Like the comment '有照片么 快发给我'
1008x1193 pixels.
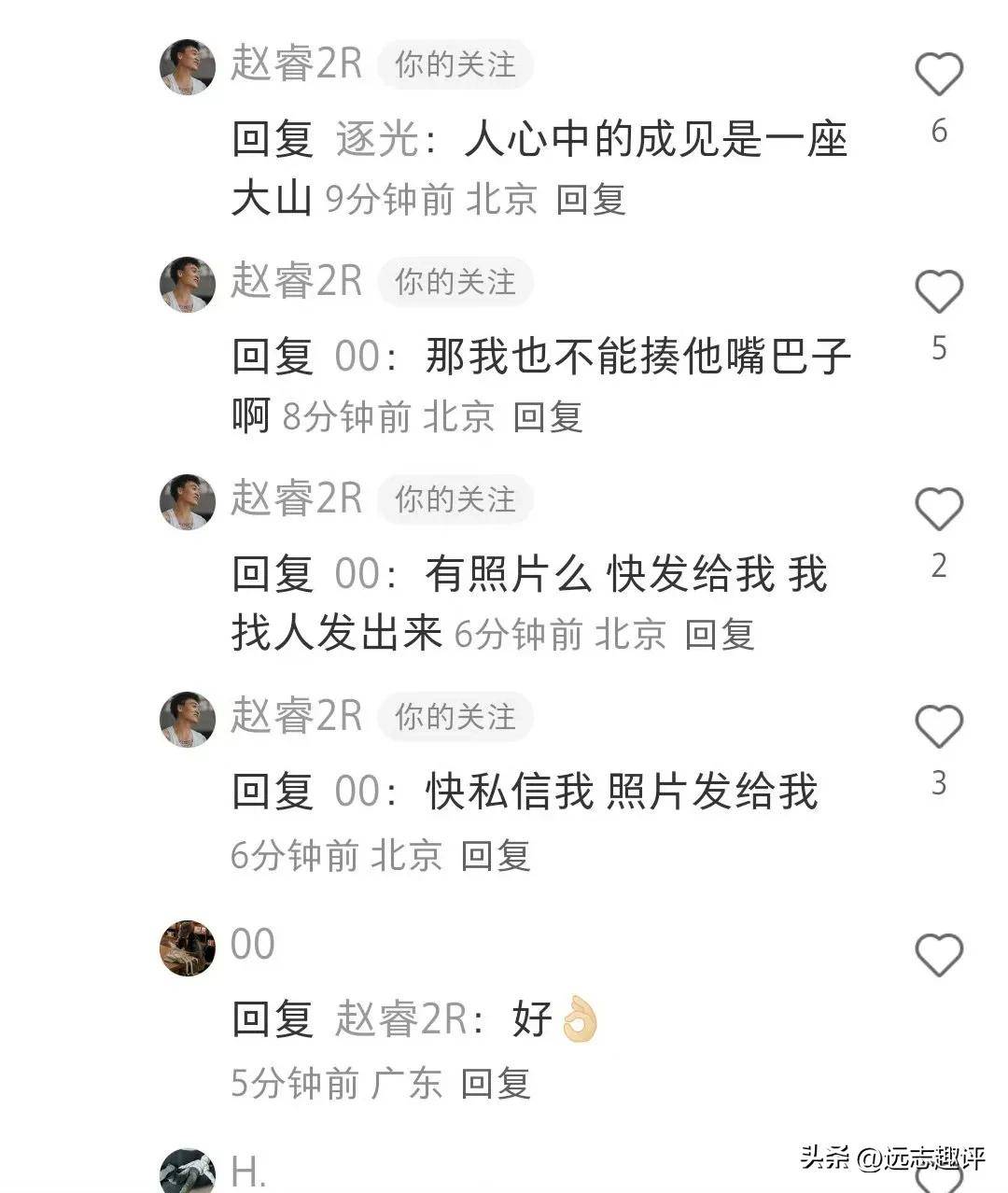[938, 510]
